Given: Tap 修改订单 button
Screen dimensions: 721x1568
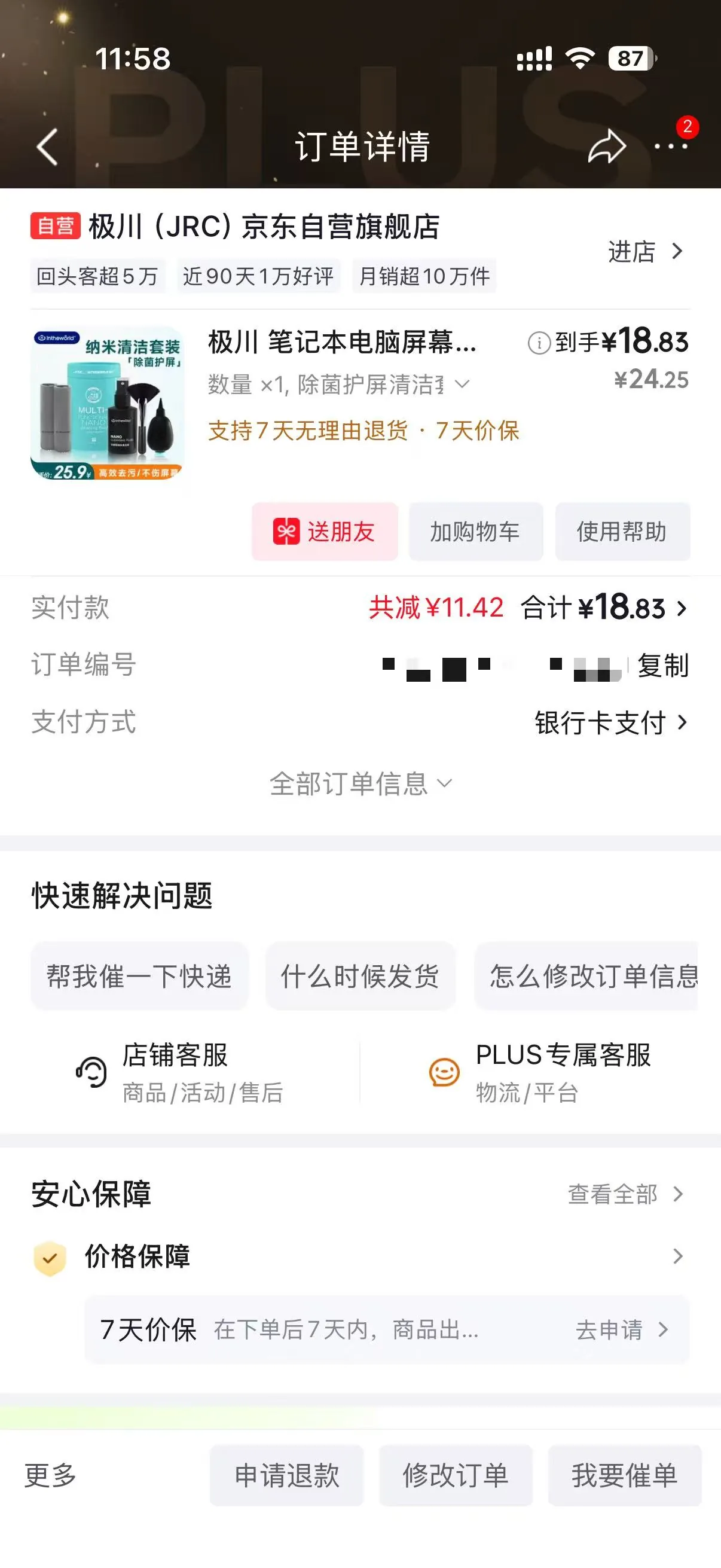Looking at the screenshot, I should (456, 1475).
